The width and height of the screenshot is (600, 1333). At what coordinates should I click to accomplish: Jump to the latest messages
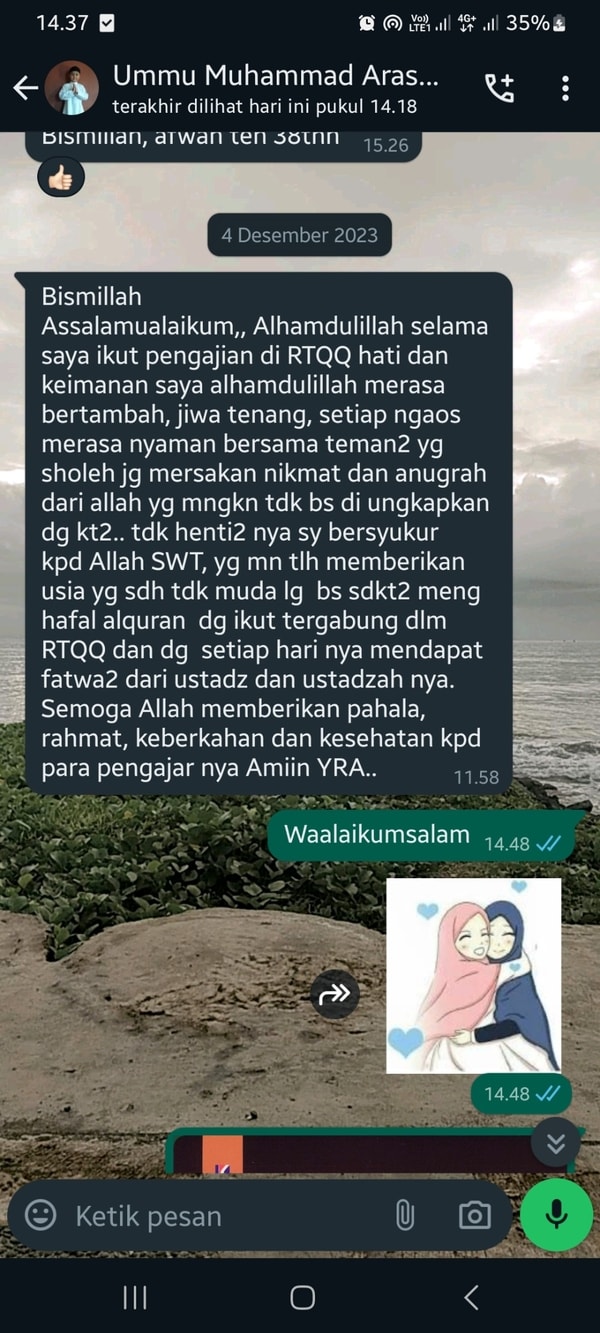555,1143
